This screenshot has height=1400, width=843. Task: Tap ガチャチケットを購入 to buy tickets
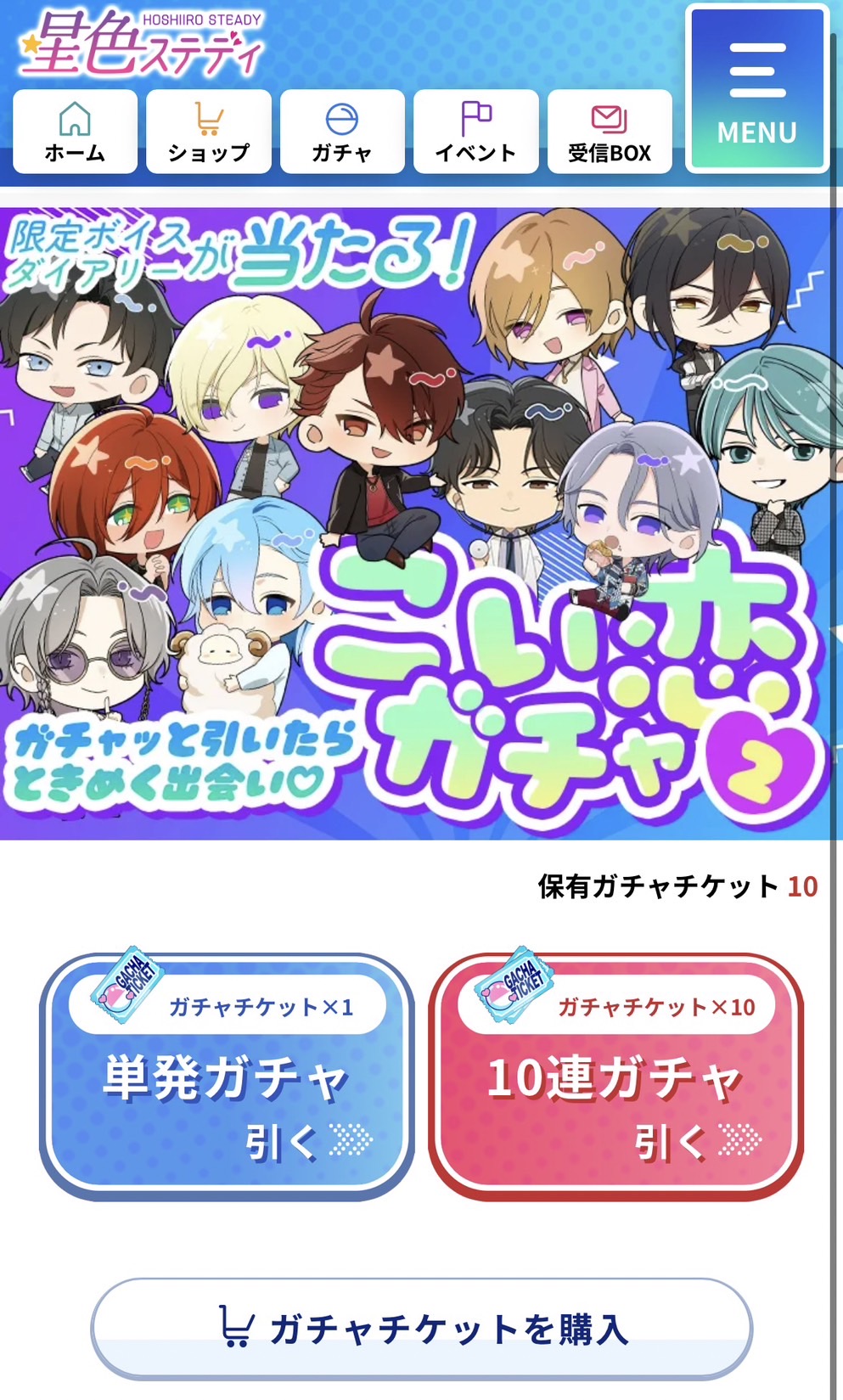click(422, 1329)
